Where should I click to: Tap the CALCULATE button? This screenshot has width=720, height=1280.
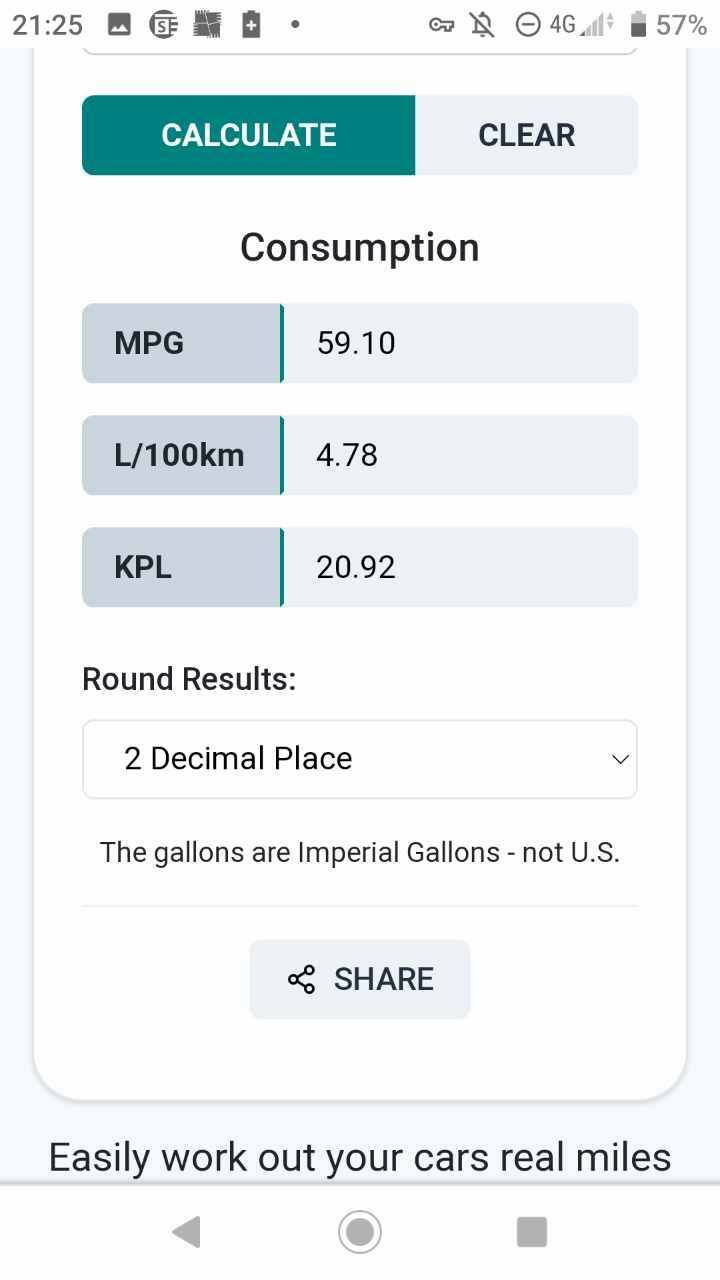[x=248, y=135]
